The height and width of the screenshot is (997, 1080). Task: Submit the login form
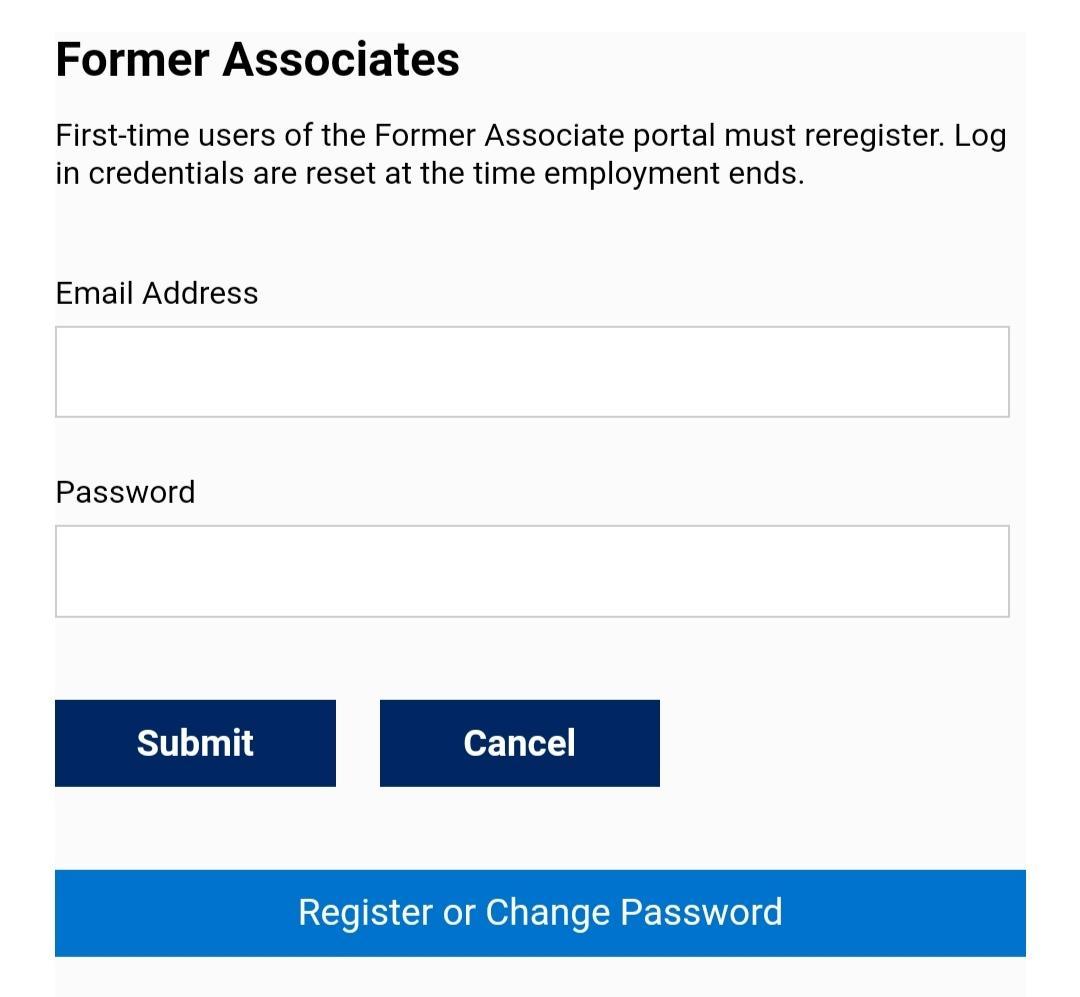195,743
